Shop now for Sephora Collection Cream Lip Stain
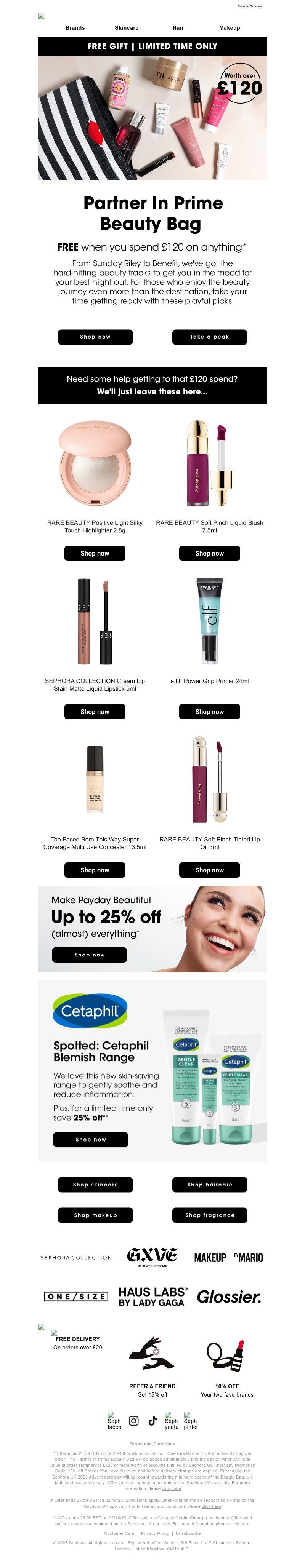305x1568 pixels. (95, 712)
